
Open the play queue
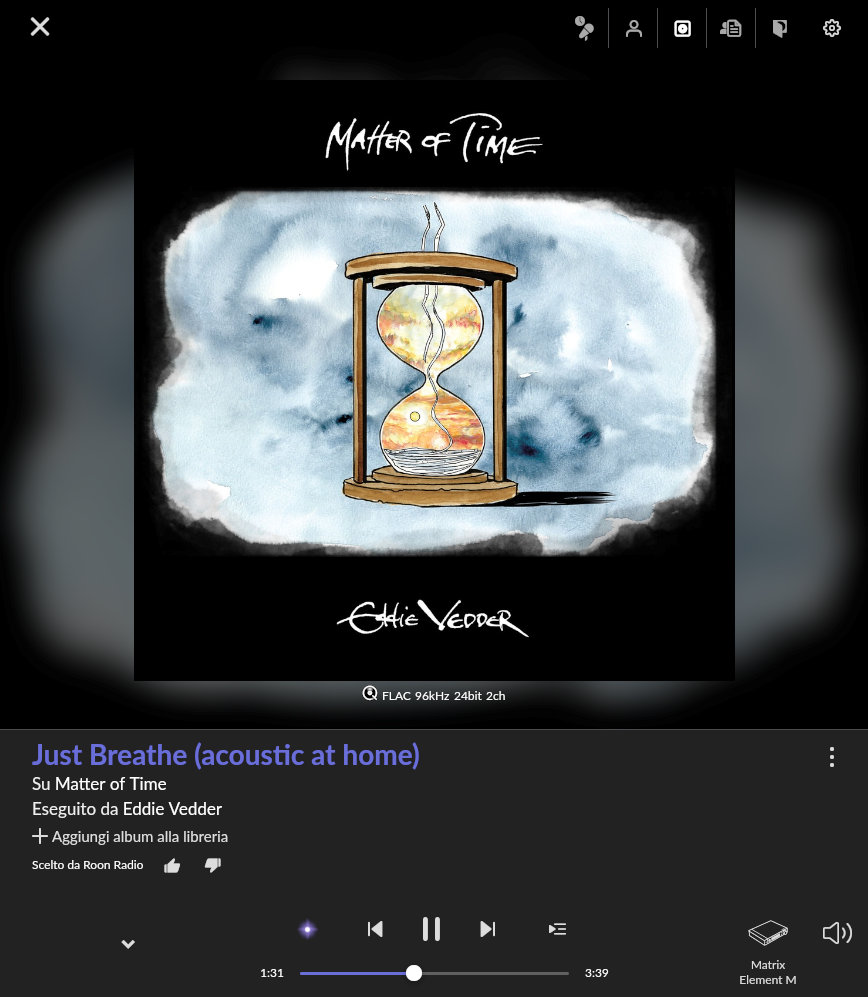tap(557, 929)
